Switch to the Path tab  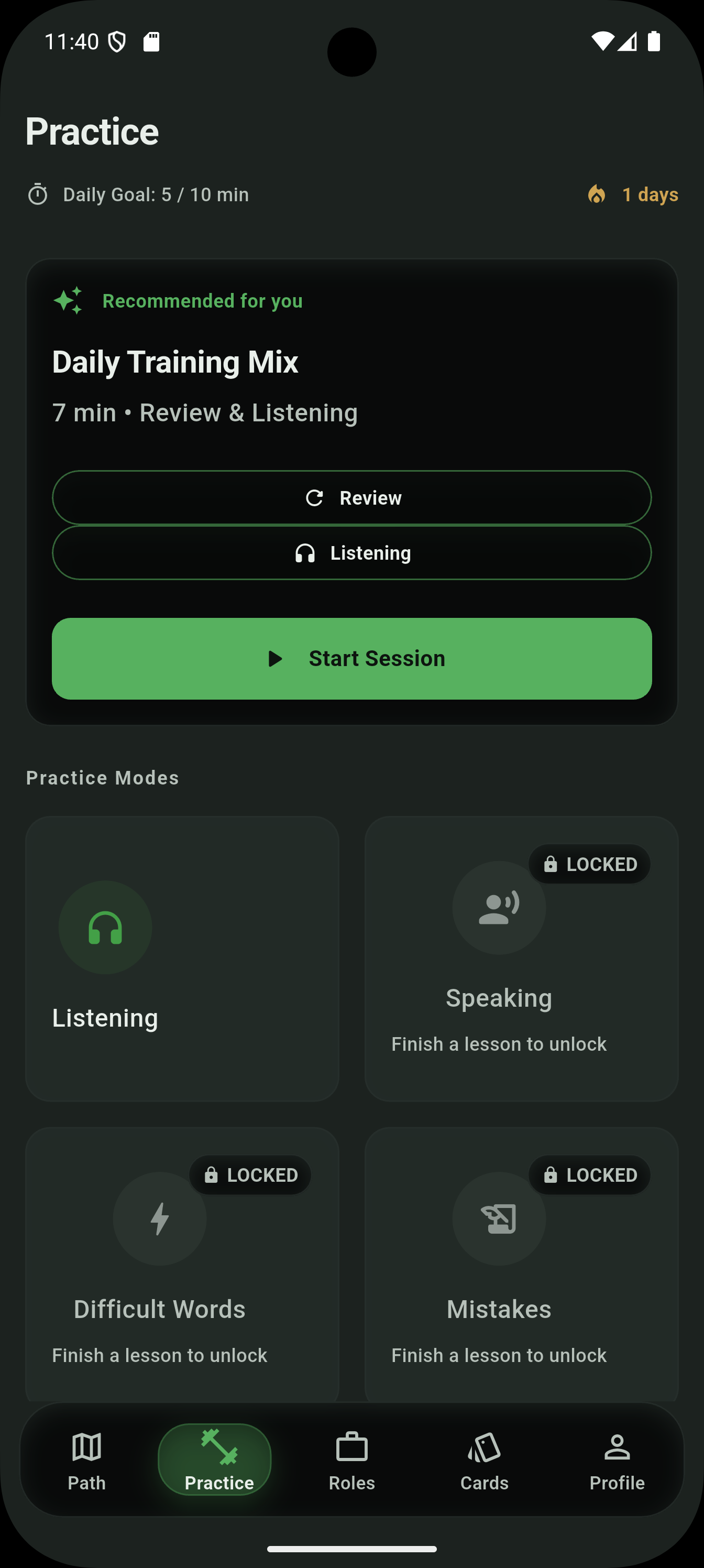[x=86, y=1460]
